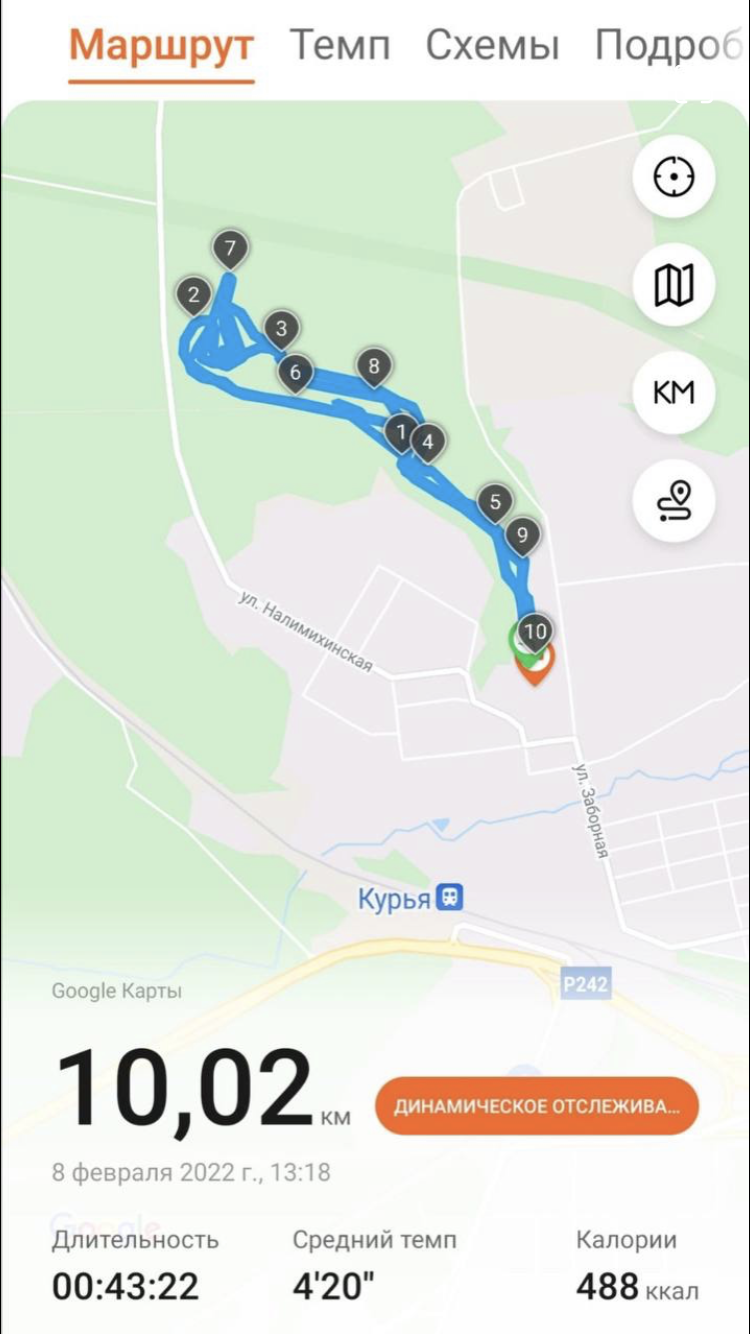
Task: Tap the Маршрут tab
Action: [161, 46]
